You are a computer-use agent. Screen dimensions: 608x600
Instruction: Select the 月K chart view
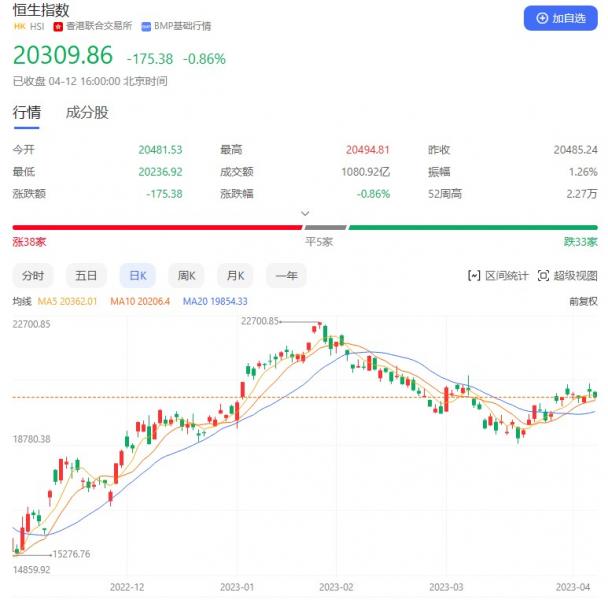tap(235, 276)
